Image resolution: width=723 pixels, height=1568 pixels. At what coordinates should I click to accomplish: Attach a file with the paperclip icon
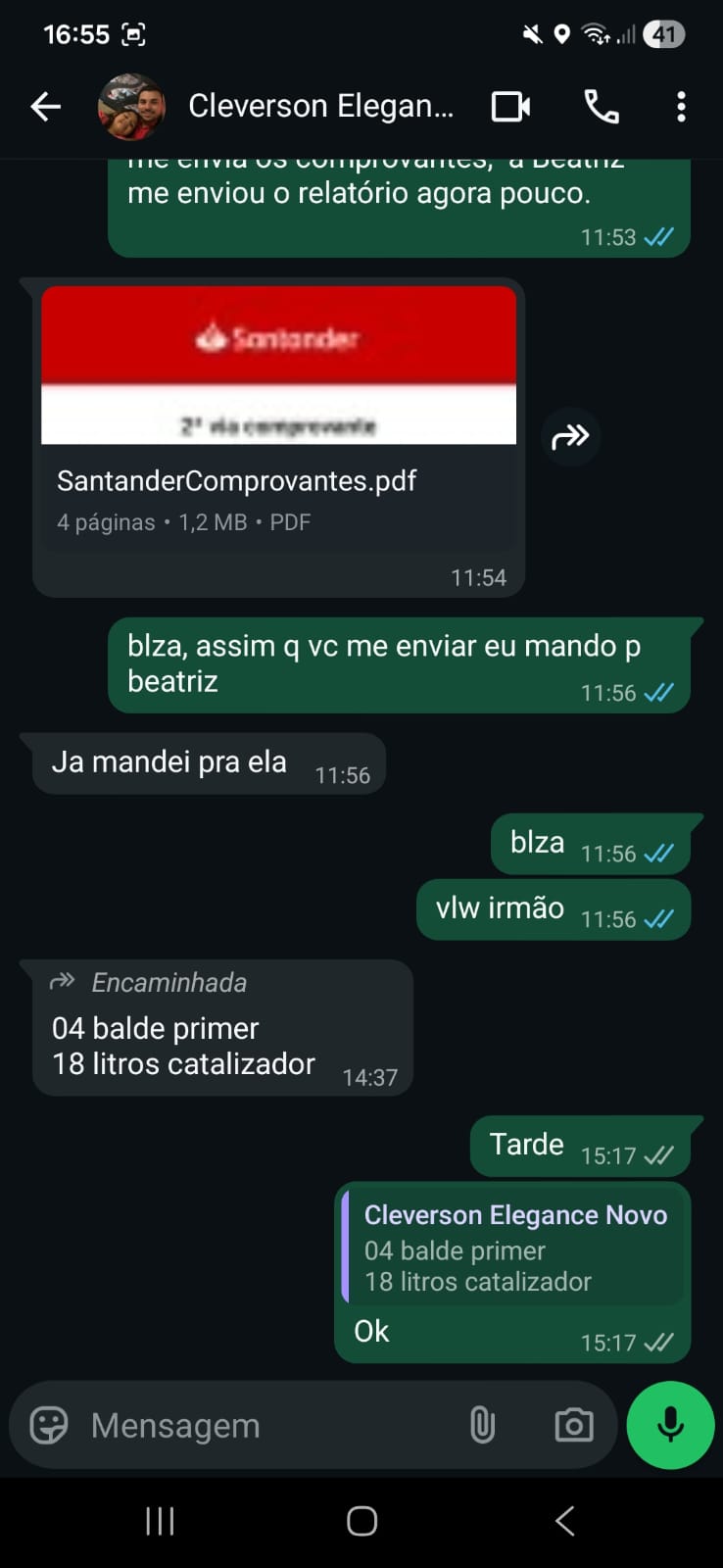482,1426
